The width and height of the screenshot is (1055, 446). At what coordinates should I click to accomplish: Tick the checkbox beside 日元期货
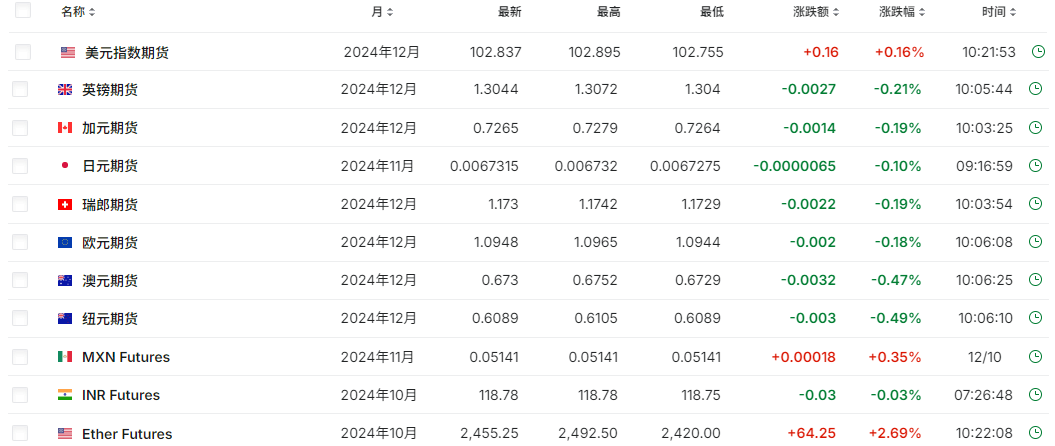[20, 165]
